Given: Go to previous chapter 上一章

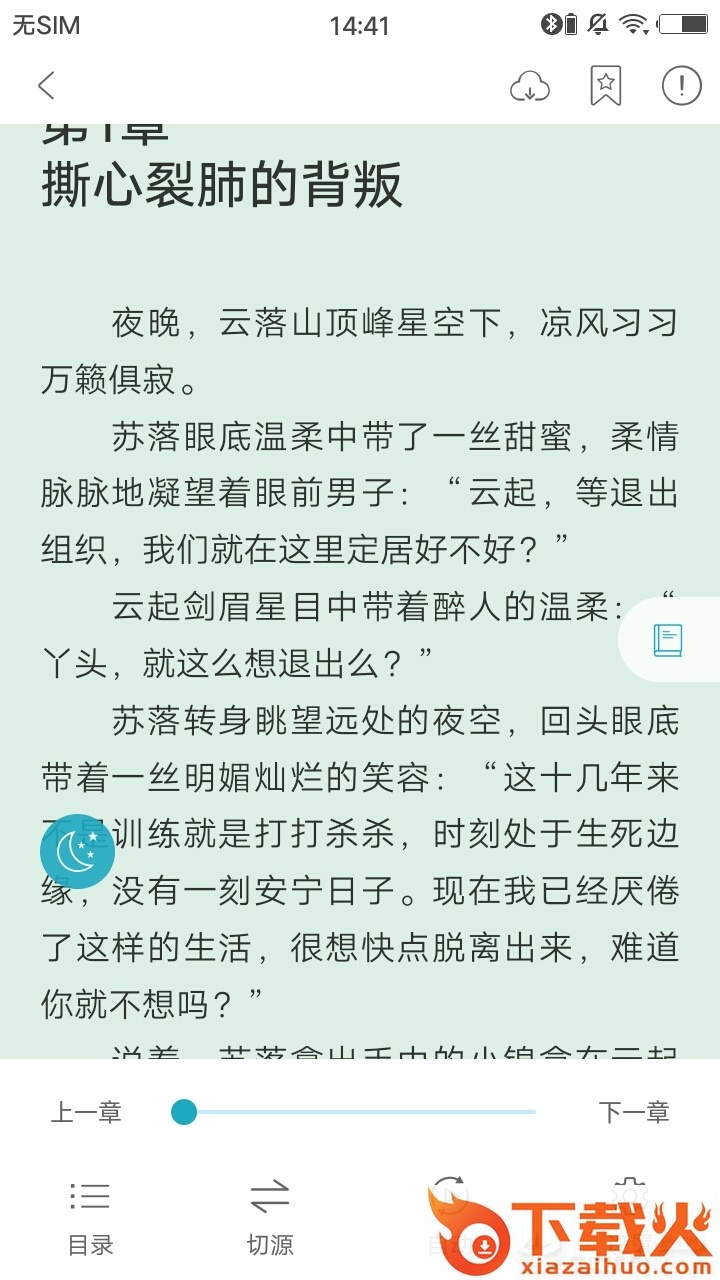Looking at the screenshot, I should click(86, 1112).
